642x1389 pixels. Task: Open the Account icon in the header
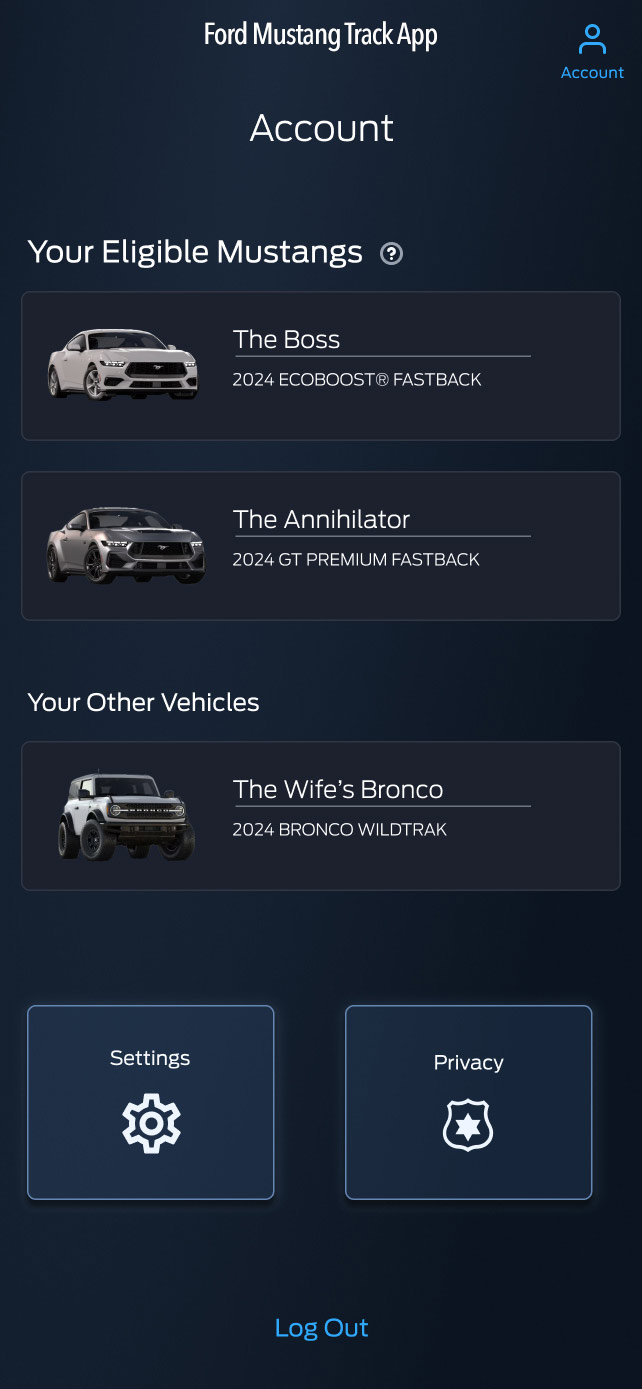[x=592, y=52]
